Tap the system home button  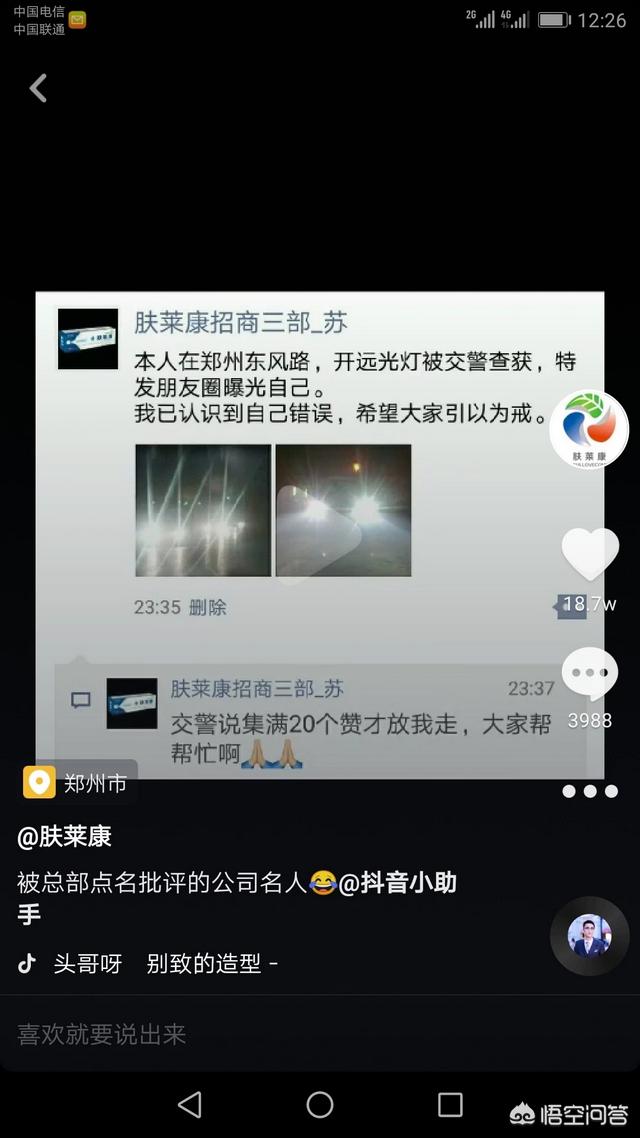click(320, 1104)
